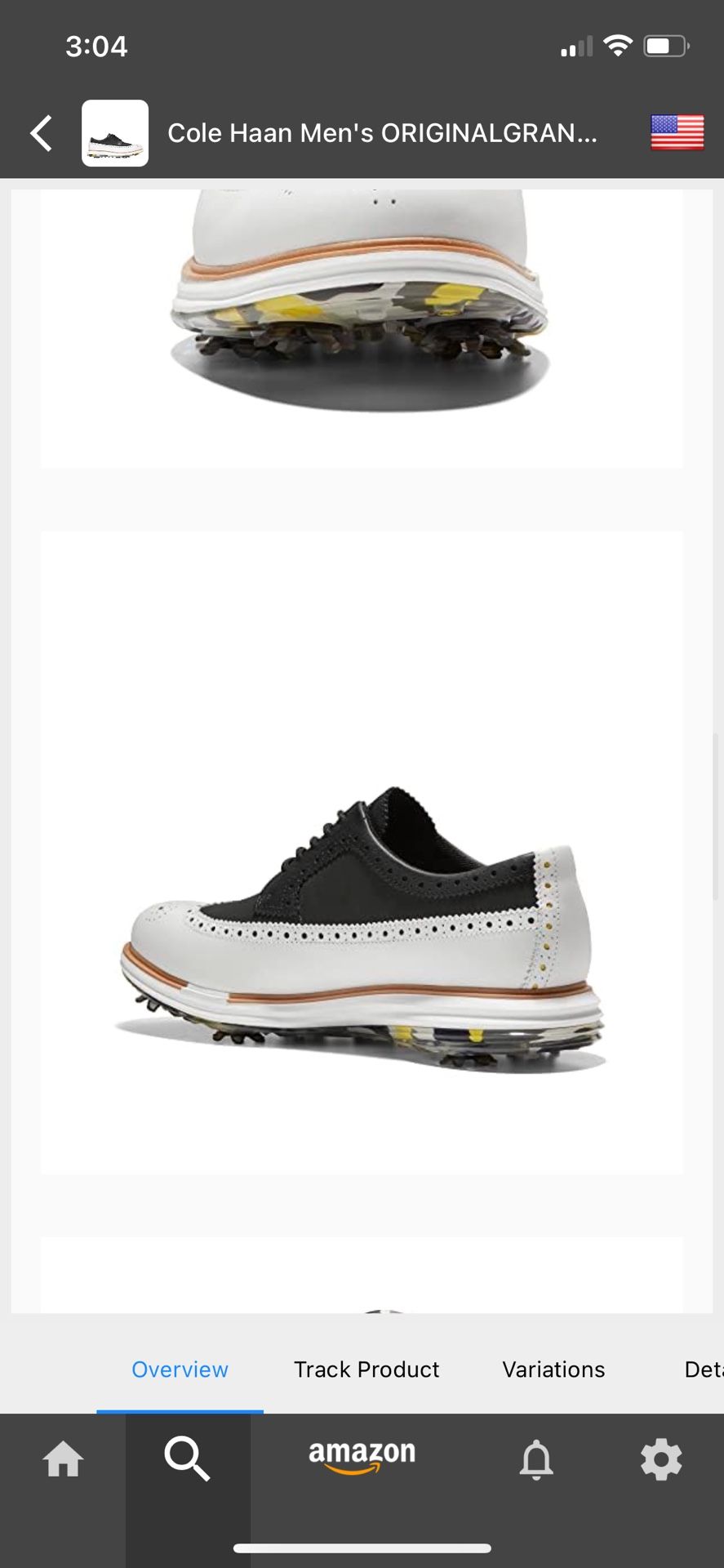Image resolution: width=724 pixels, height=1568 pixels.
Task: Open the Variations tab
Action: coord(553,1370)
